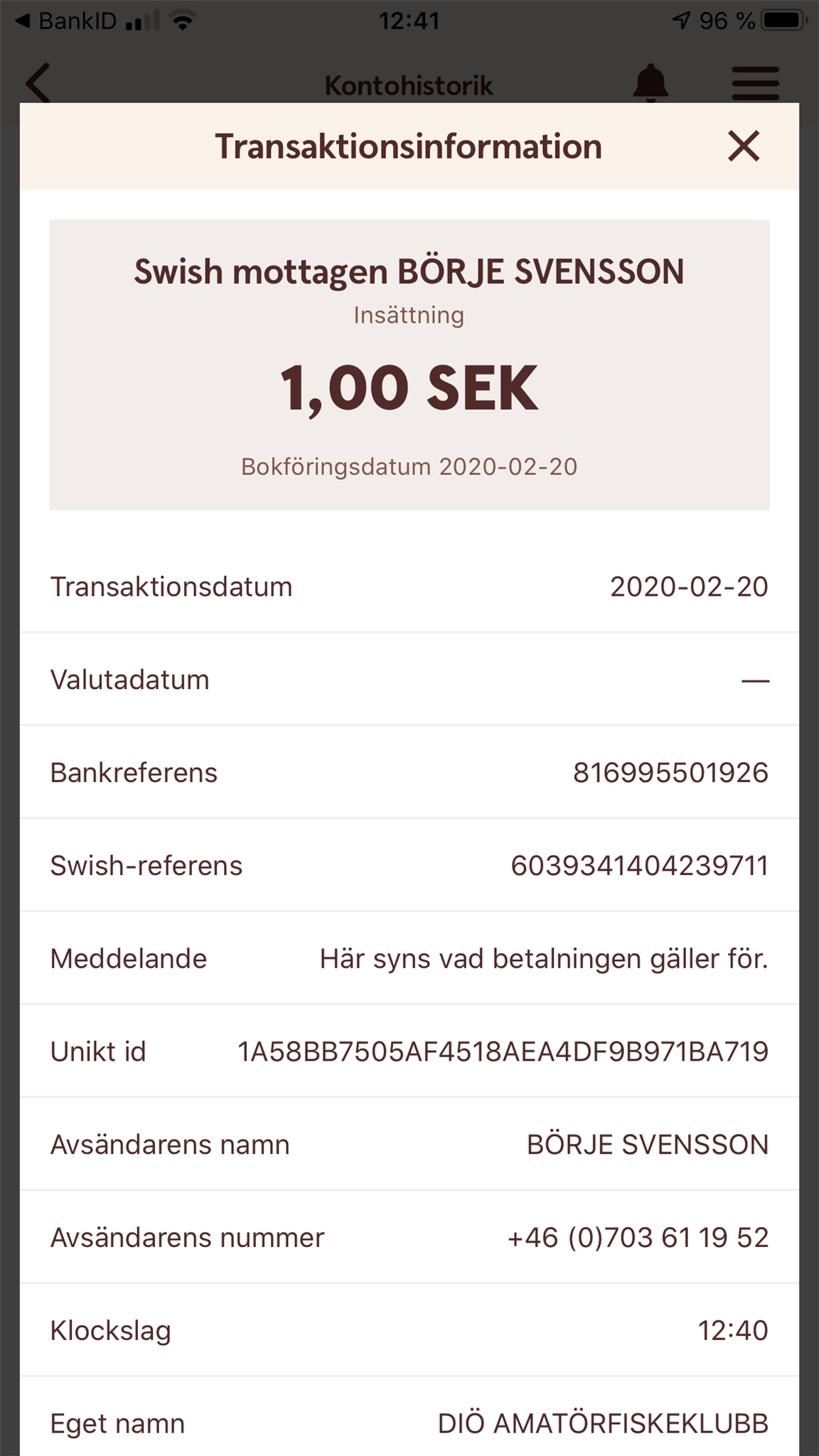Go back from Kontohistorik
This screenshot has height=1456, width=819.
point(38,82)
